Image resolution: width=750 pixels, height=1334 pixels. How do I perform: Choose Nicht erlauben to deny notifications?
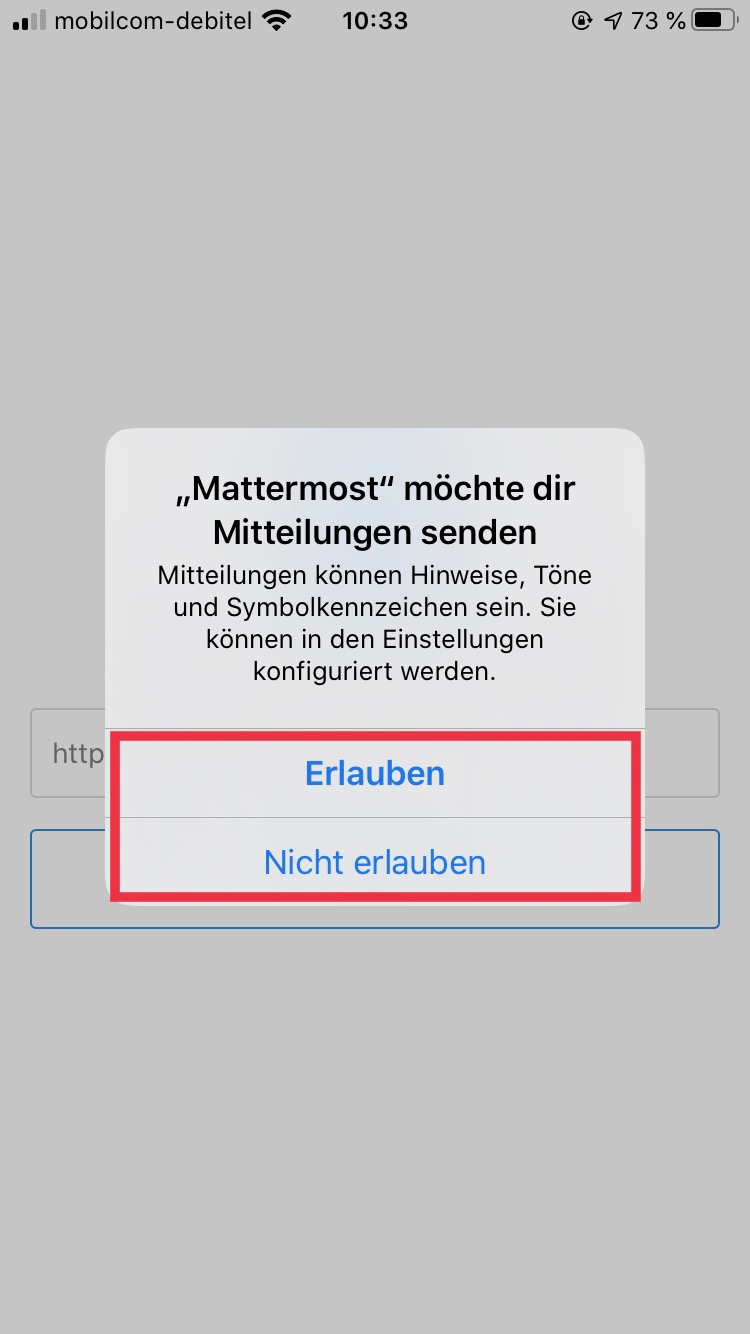375,862
